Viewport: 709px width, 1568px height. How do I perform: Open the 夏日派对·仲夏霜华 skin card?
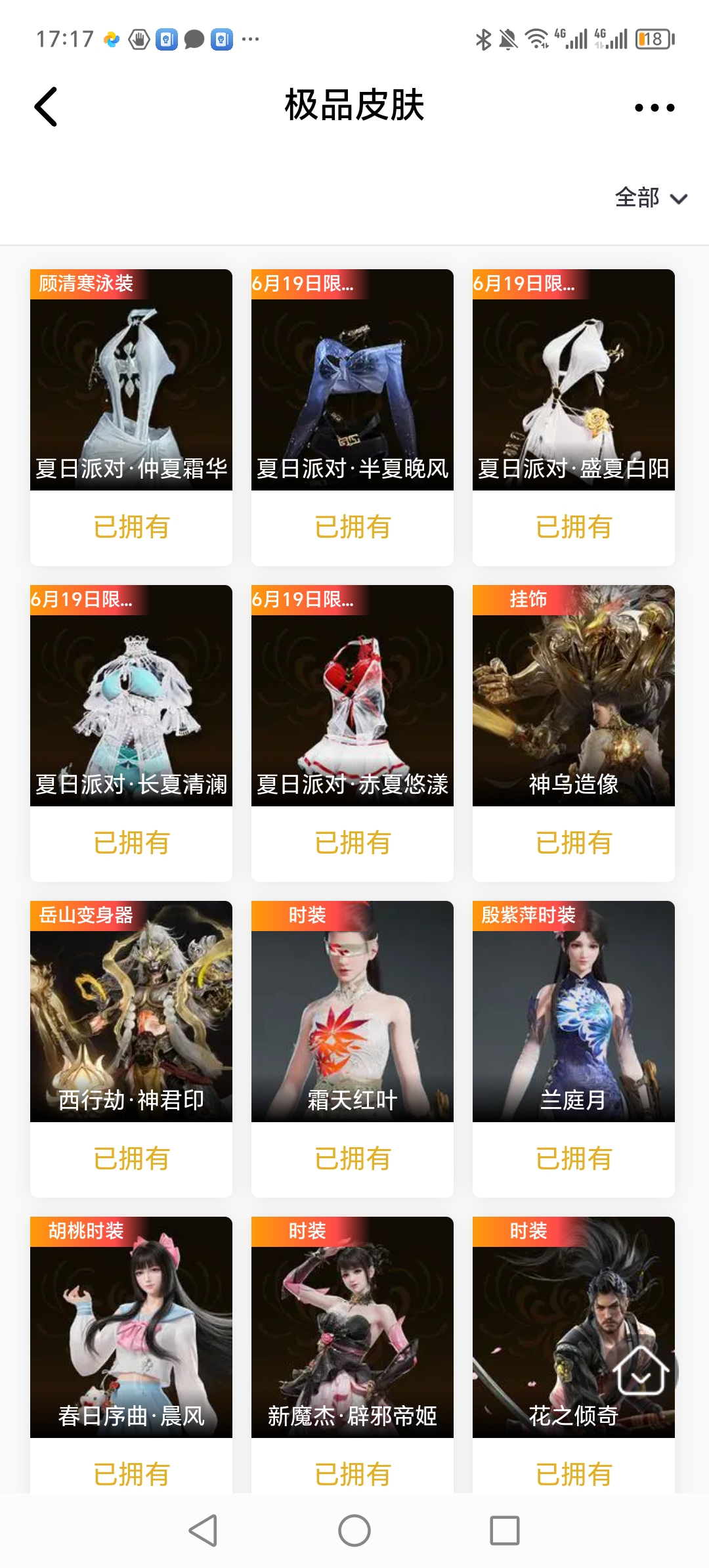point(131,380)
